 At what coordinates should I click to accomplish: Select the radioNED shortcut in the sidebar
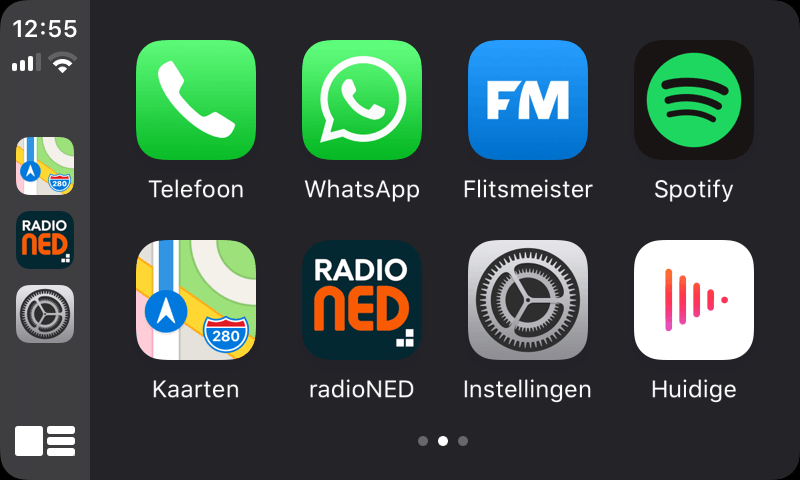click(x=45, y=240)
